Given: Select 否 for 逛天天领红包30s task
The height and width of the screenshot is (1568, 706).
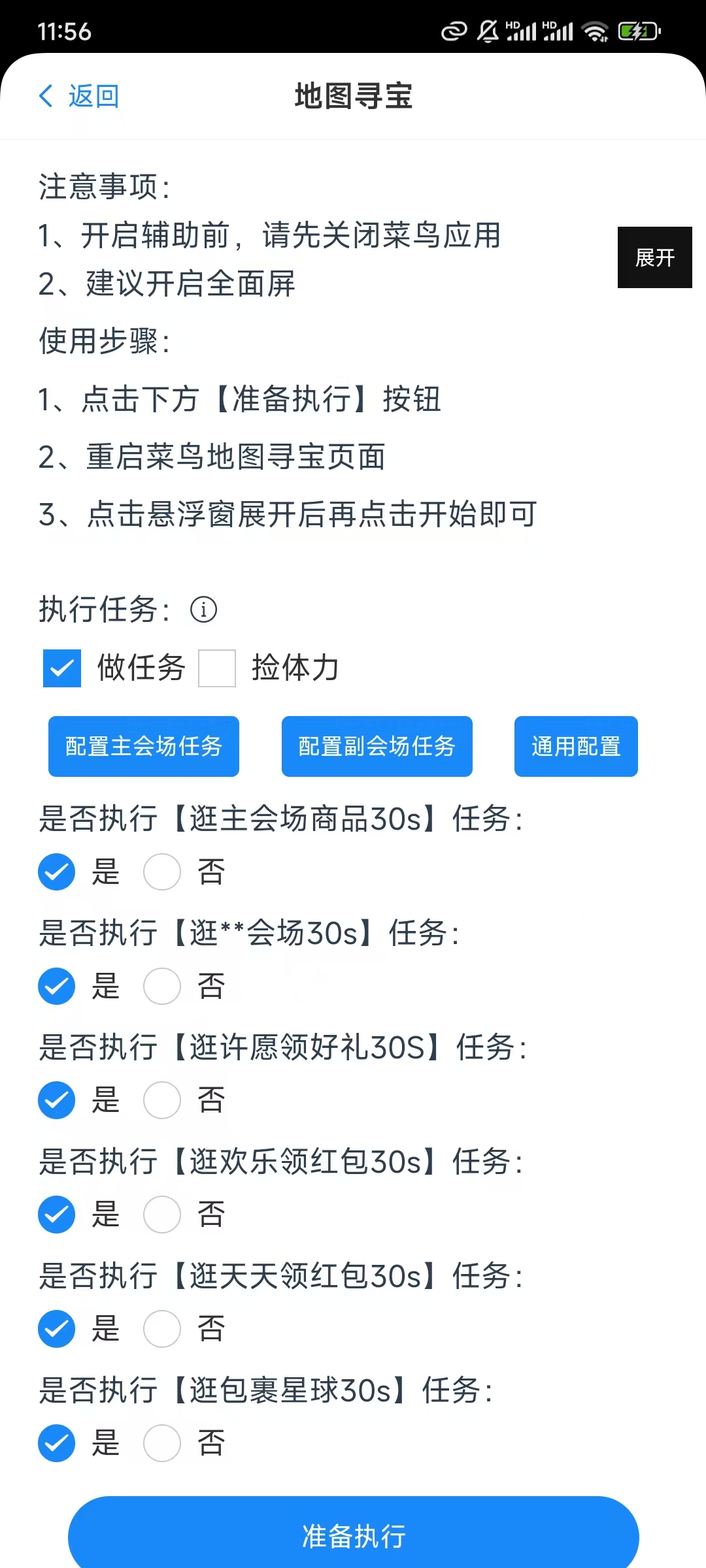Looking at the screenshot, I should [x=162, y=1329].
